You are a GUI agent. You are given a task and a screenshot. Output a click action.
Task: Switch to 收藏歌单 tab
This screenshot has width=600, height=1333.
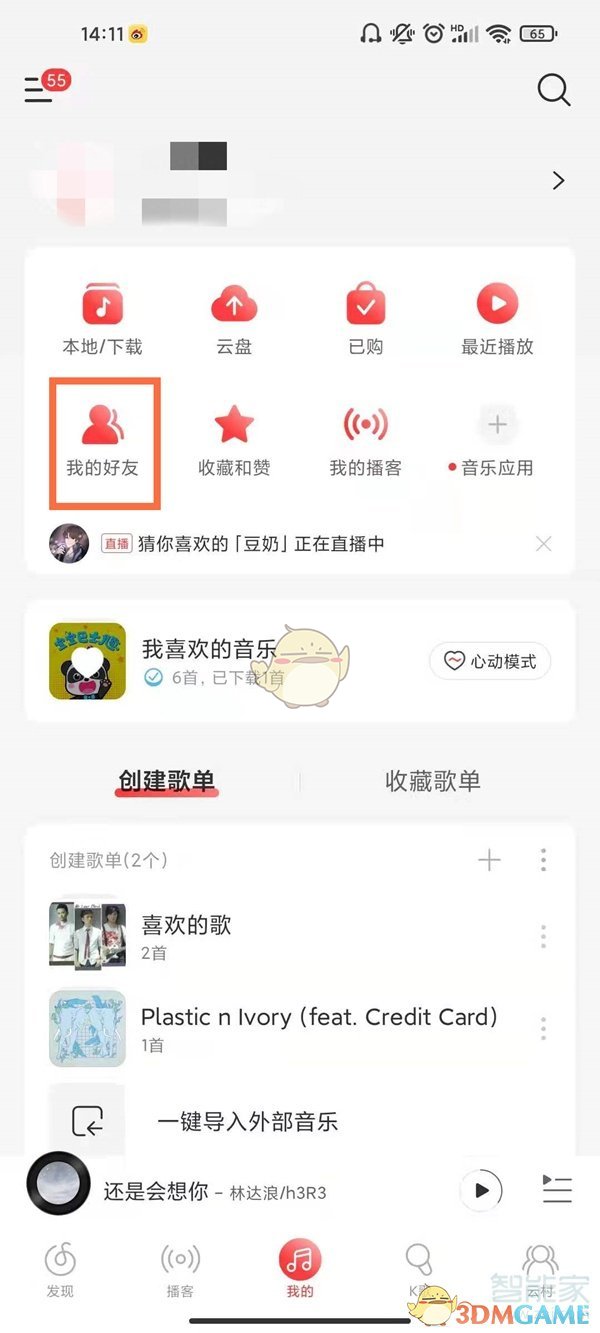[x=433, y=781]
